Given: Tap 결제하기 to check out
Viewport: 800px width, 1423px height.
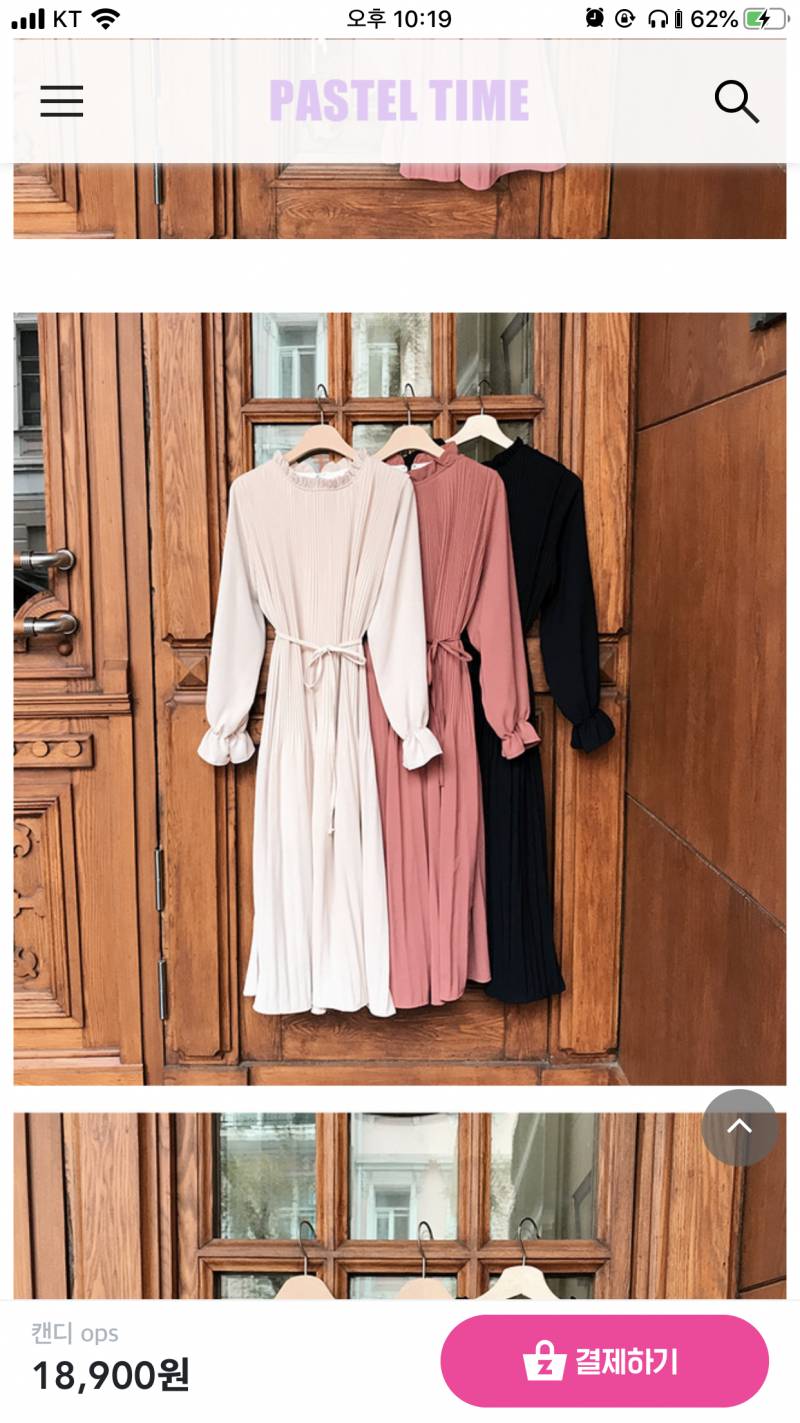Looking at the screenshot, I should 604,1361.
